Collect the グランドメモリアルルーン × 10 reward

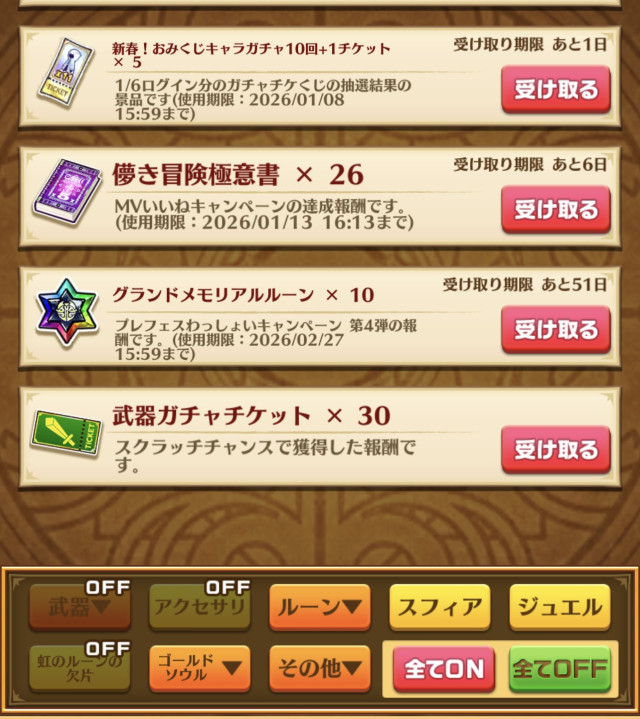[x=555, y=329]
